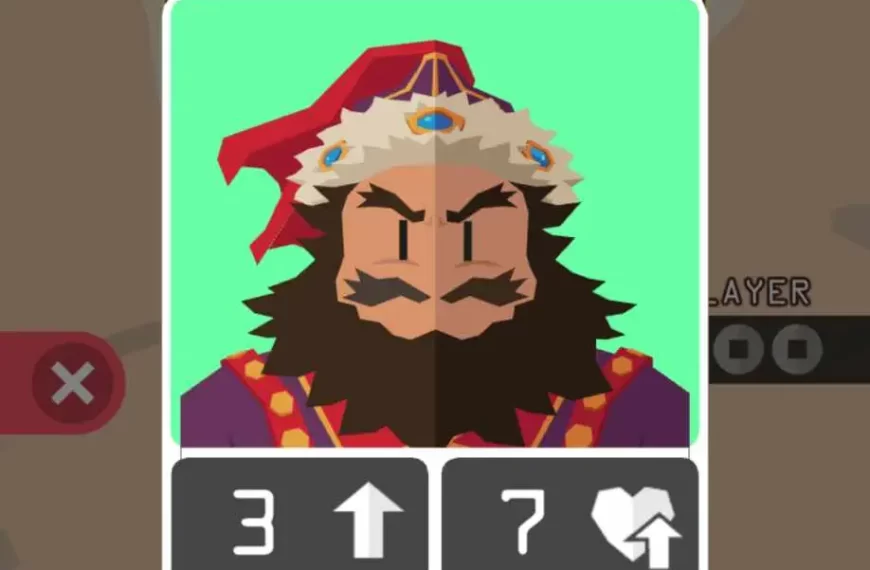This screenshot has width=870, height=570.
Task: Close the character card with the X
Action: click(72, 383)
